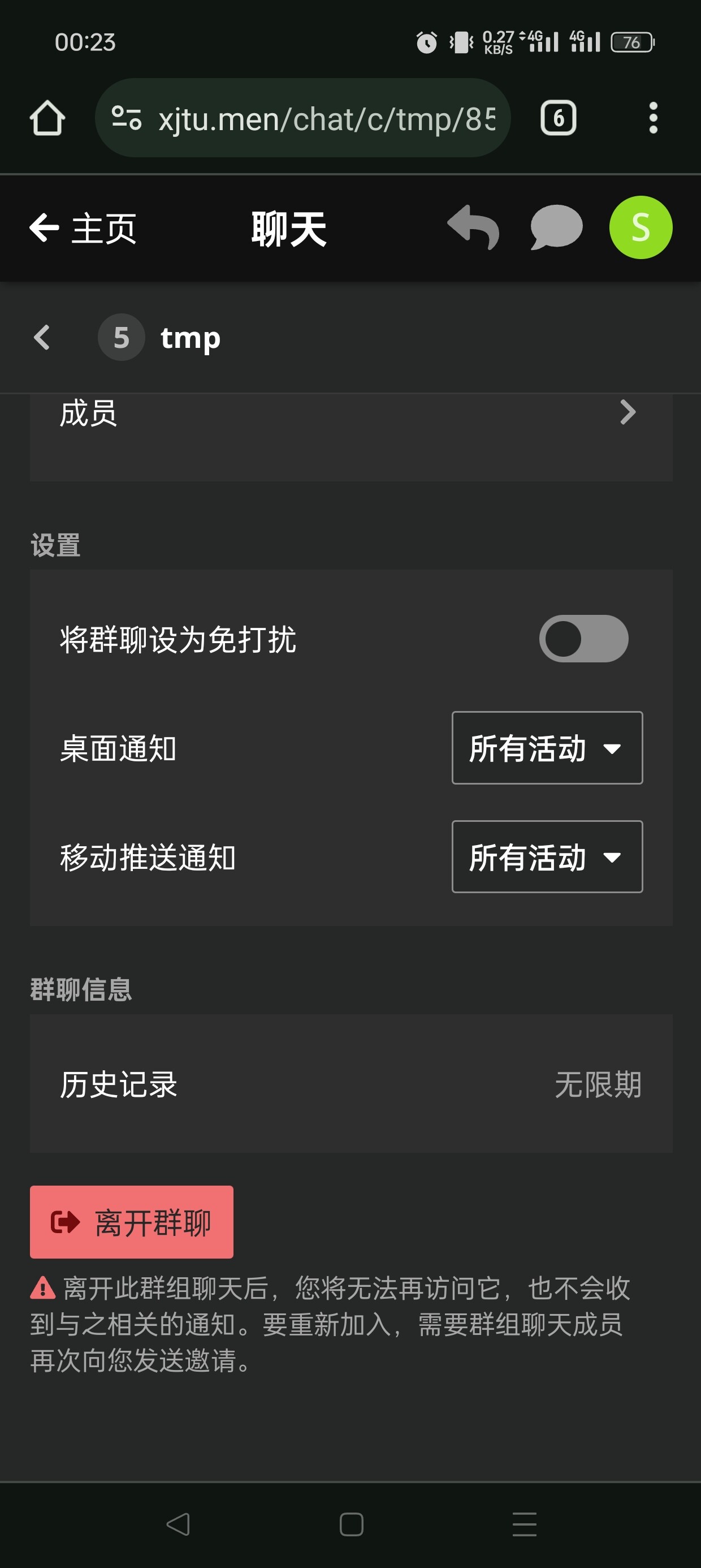
Task: Open the 移动推送通知 dropdown
Action: (x=547, y=856)
